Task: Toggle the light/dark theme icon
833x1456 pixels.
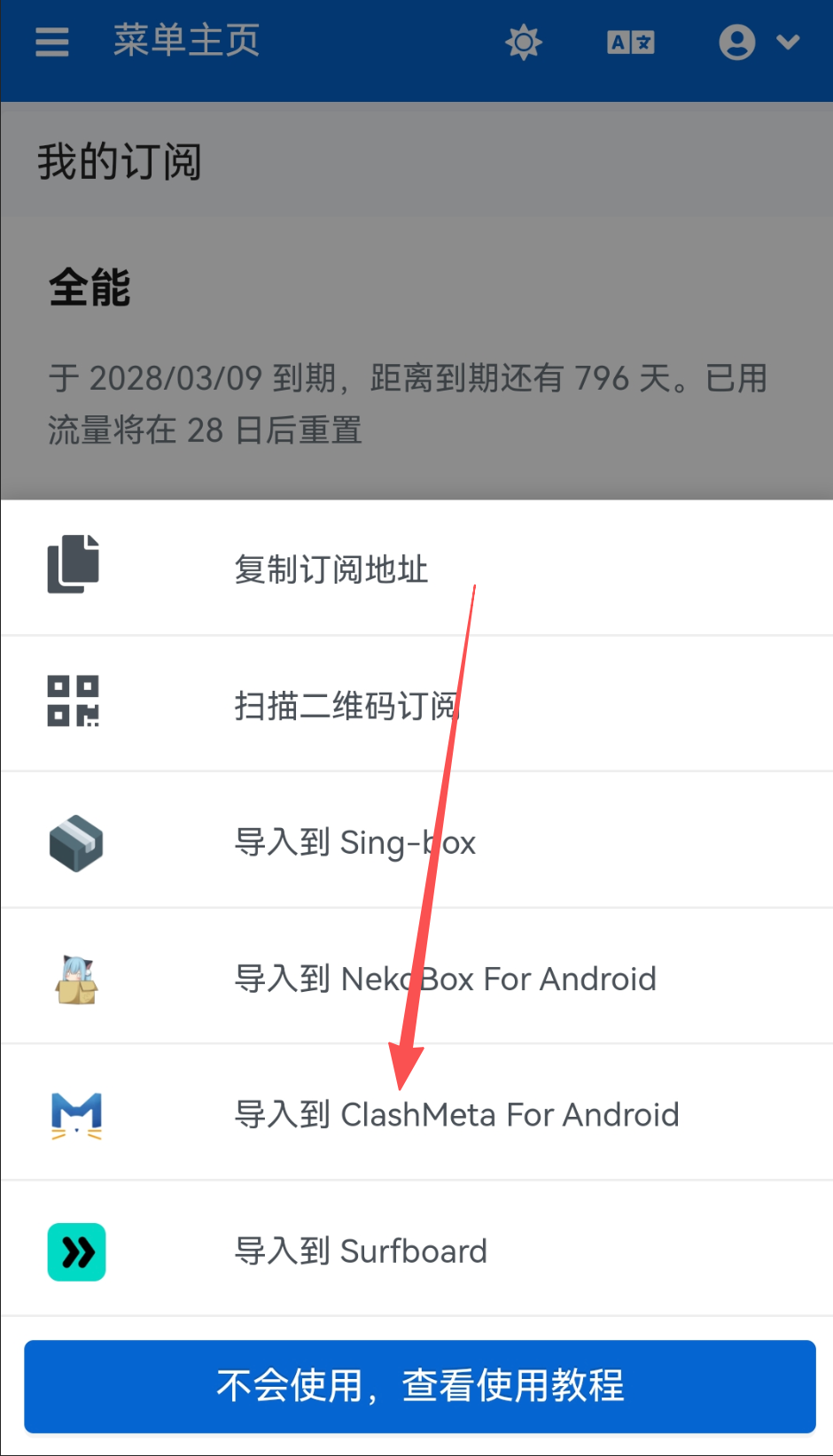Action: click(x=524, y=43)
